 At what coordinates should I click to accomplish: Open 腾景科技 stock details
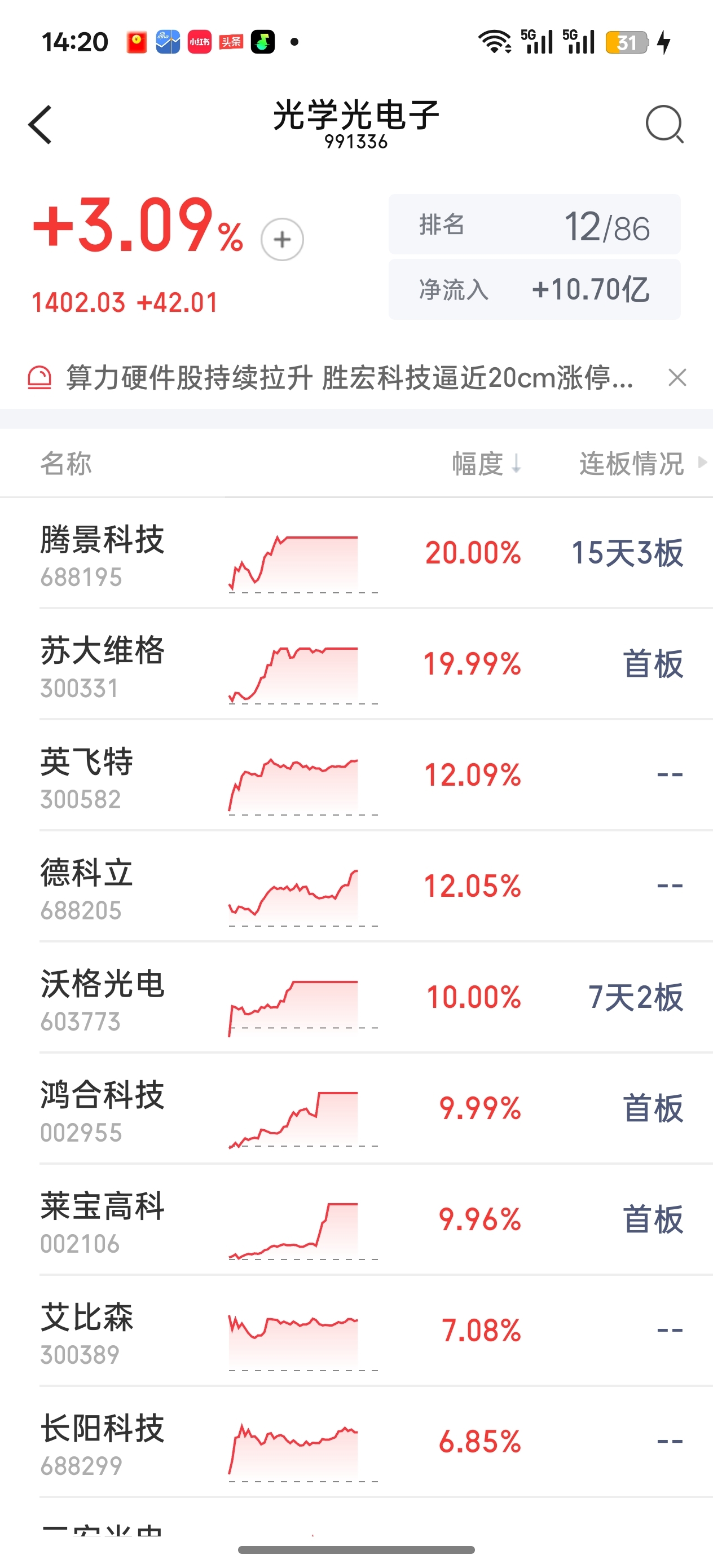coord(356,553)
